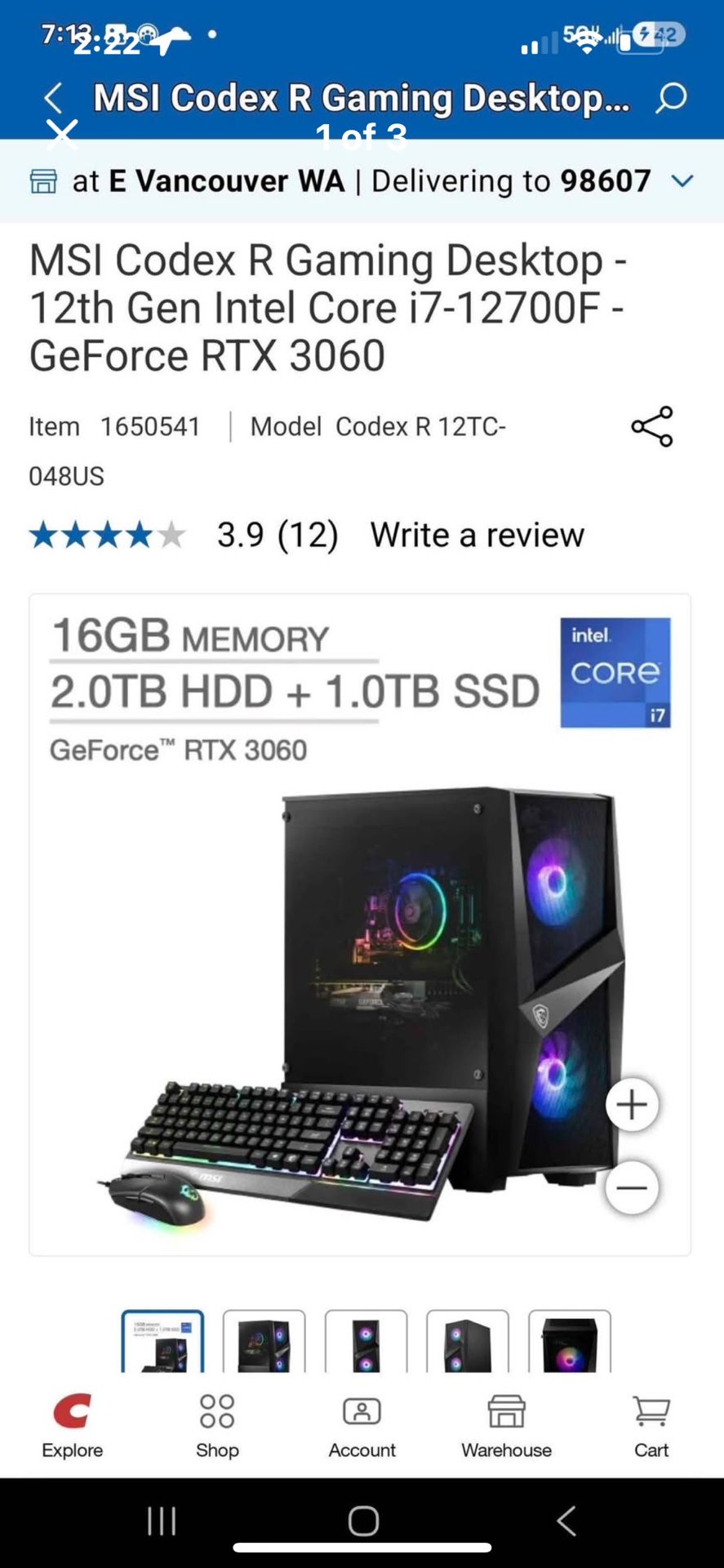This screenshot has height=1568, width=724.
Task: Open the Warehouse tab
Action: pyautogui.click(x=506, y=1426)
